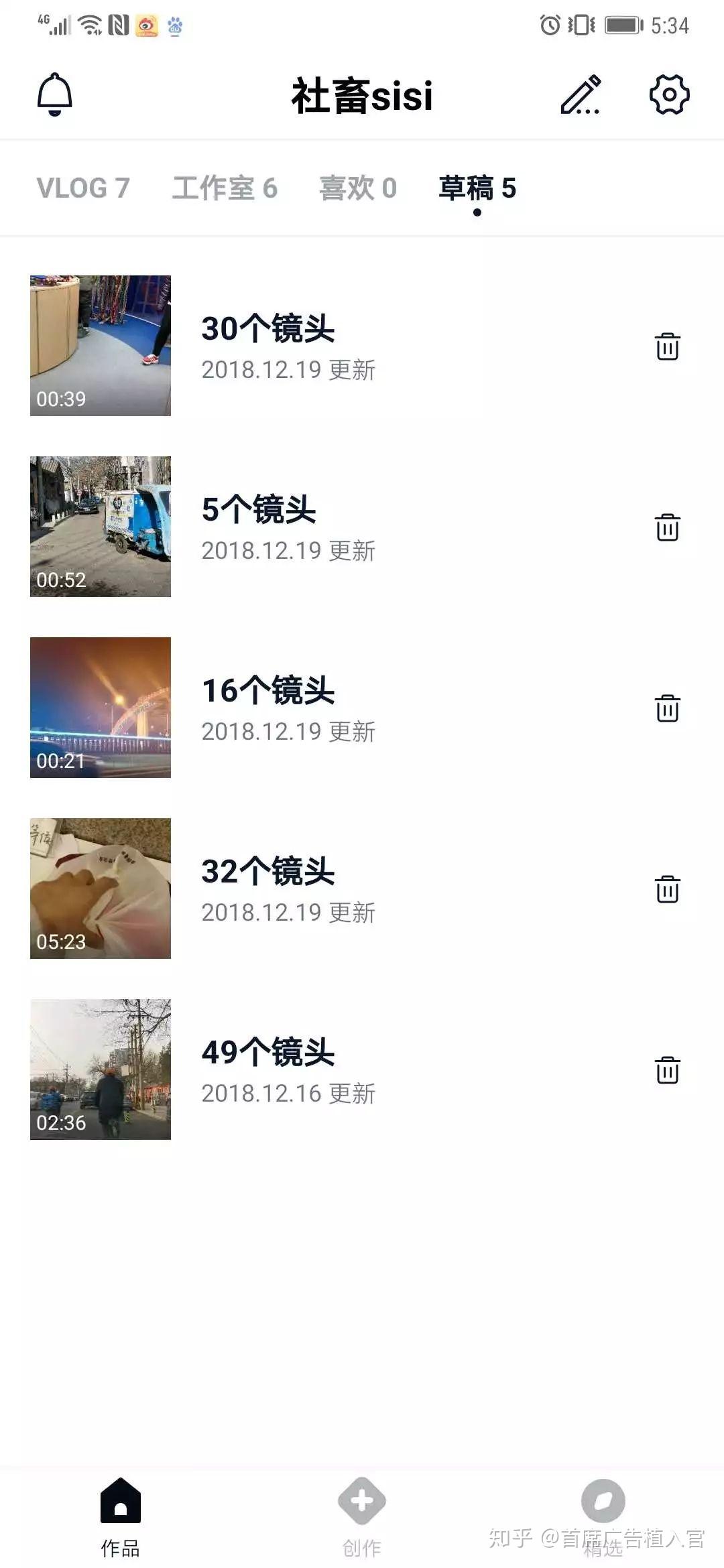Select the 草稿 5 tab

(x=477, y=188)
